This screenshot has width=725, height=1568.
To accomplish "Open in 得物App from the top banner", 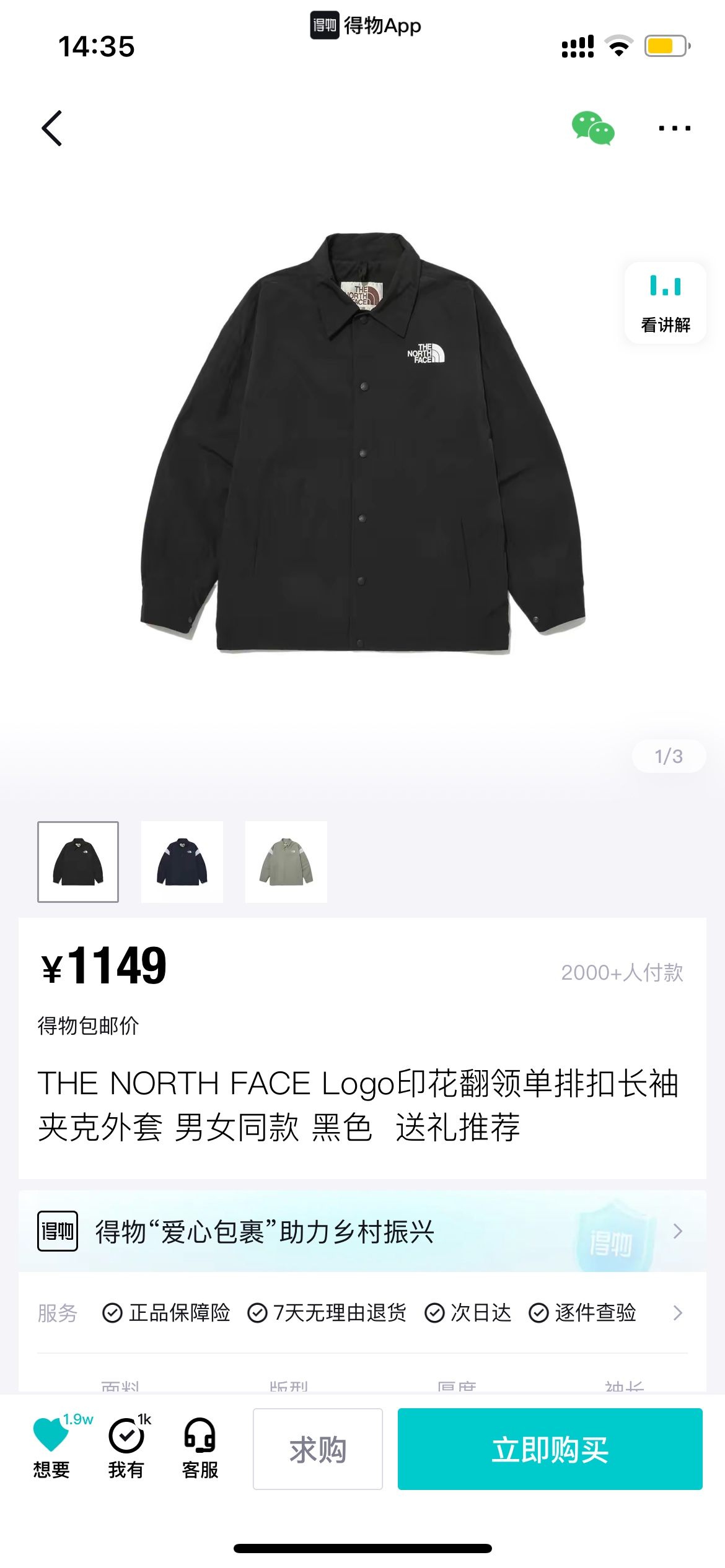I will 366,25.
